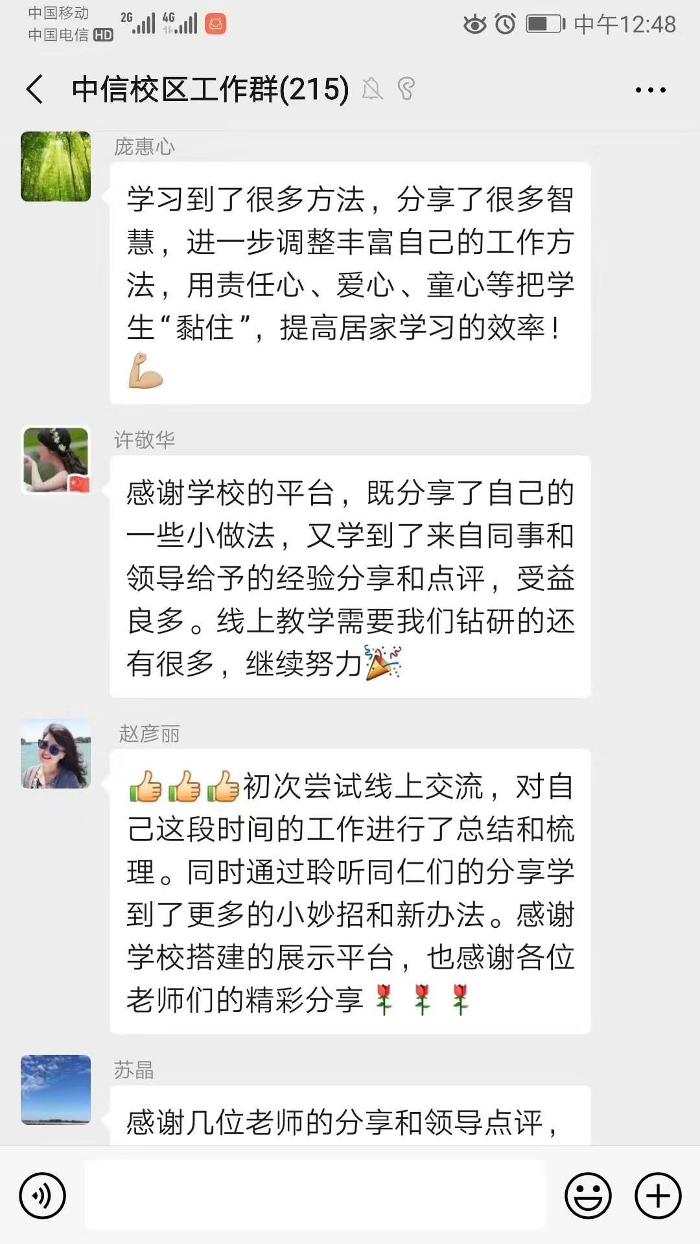Open 庞惠心's profile avatar

pyautogui.click(x=56, y=166)
